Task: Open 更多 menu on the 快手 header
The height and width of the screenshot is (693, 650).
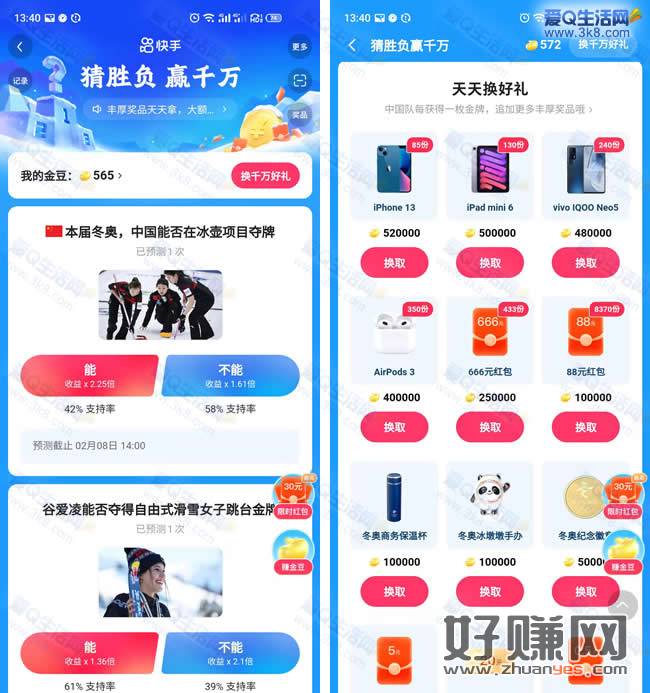Action: click(300, 47)
